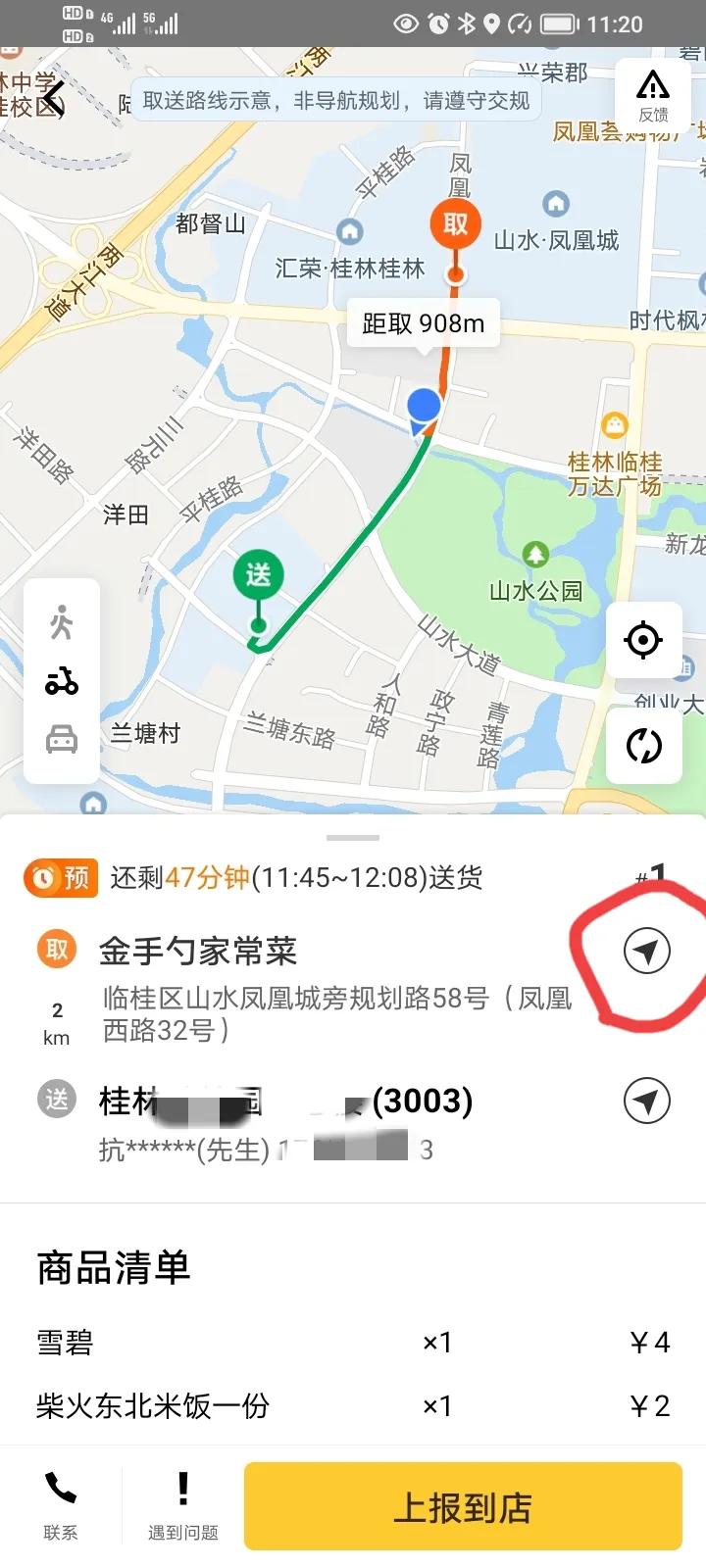Select the scooter route mode icon
Image resolution: width=706 pixels, height=1568 pixels.
(x=61, y=680)
